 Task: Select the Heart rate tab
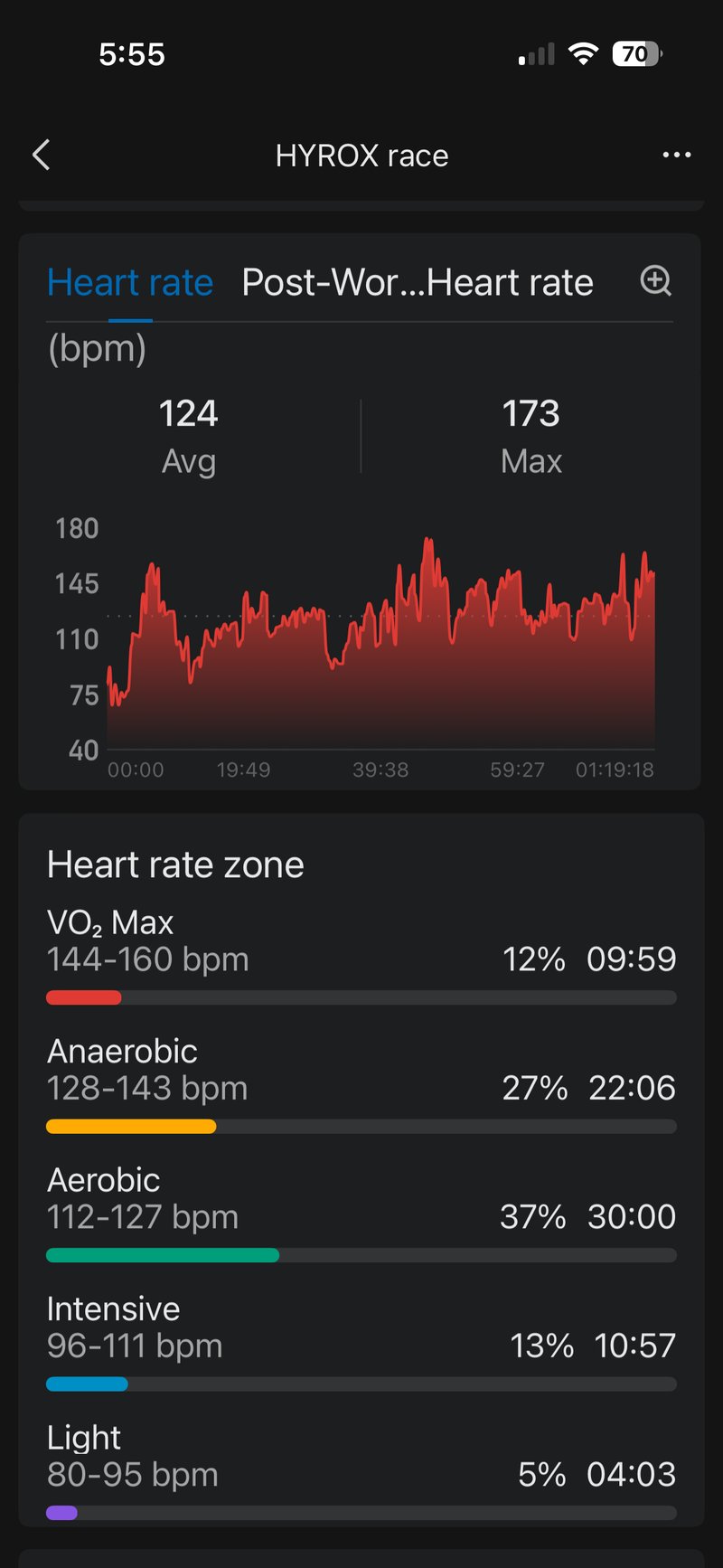coord(129,282)
